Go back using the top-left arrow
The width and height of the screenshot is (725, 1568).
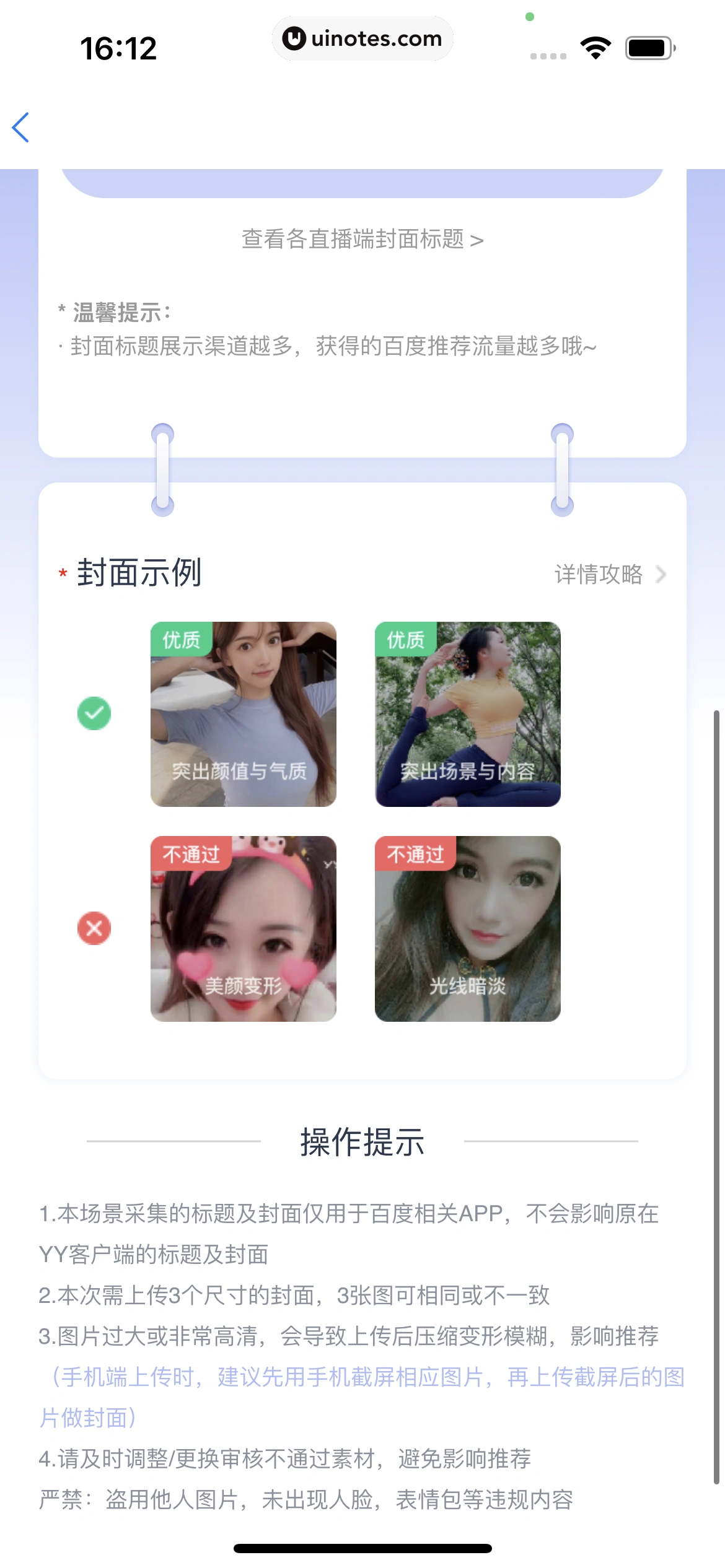point(21,128)
